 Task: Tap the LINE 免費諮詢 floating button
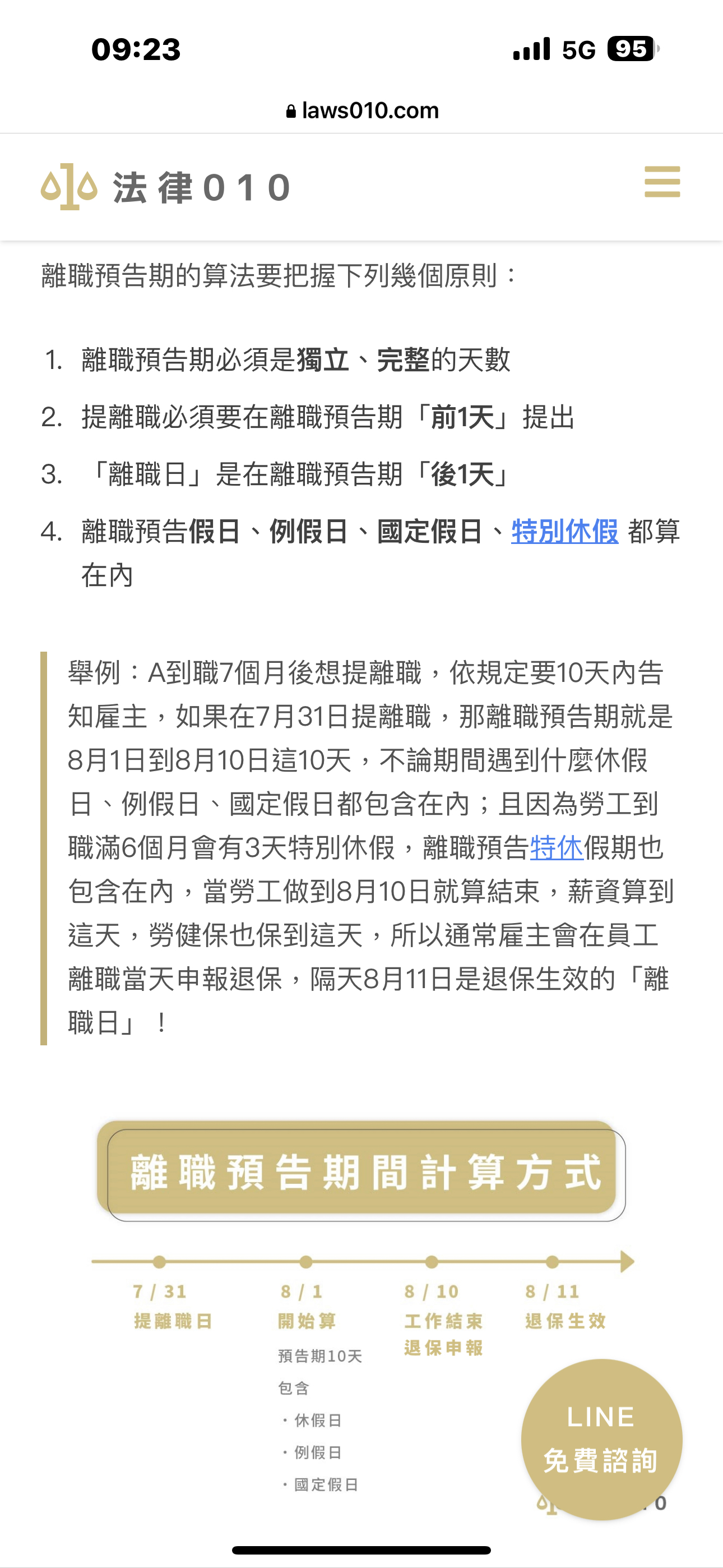pyautogui.click(x=601, y=1439)
